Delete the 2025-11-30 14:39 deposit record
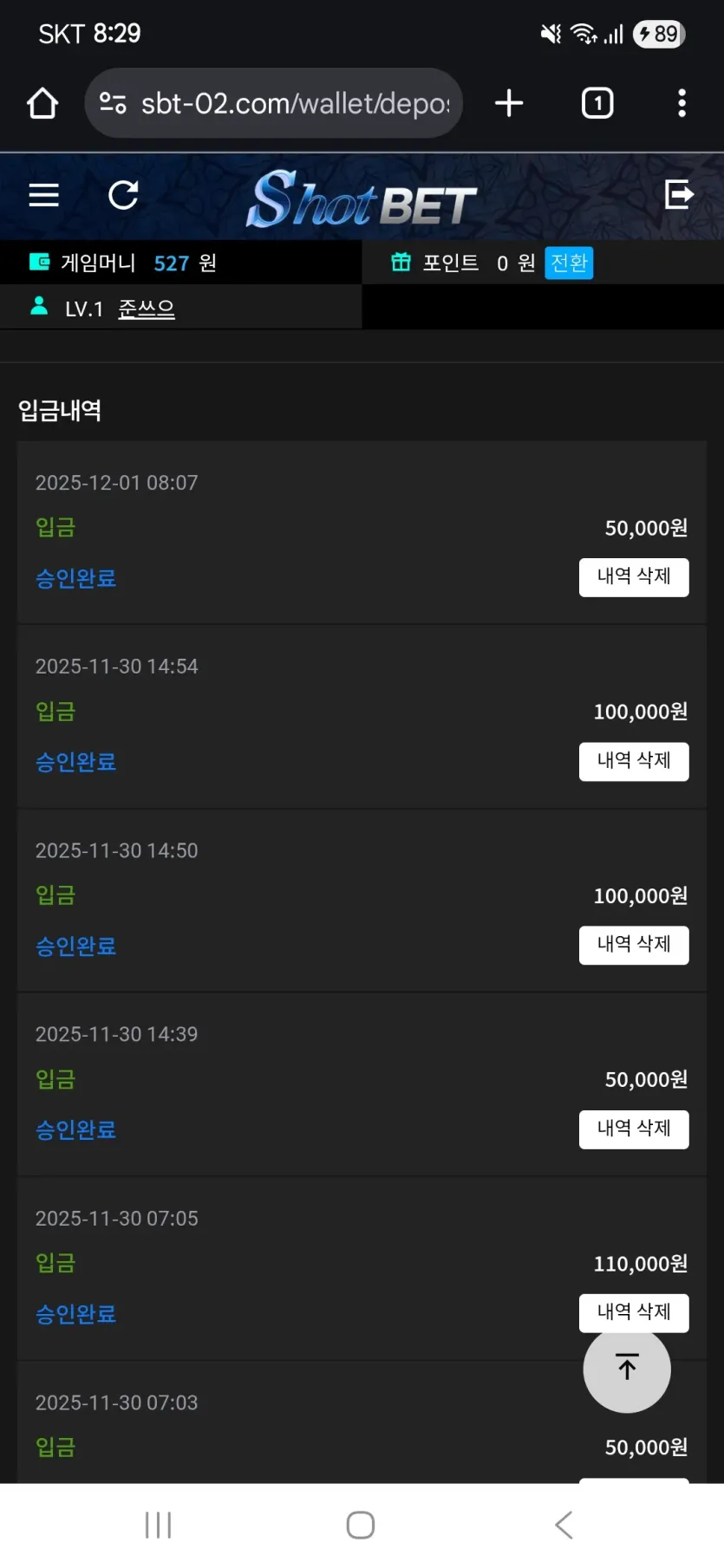The width and height of the screenshot is (724, 1568). pyautogui.click(x=634, y=1129)
